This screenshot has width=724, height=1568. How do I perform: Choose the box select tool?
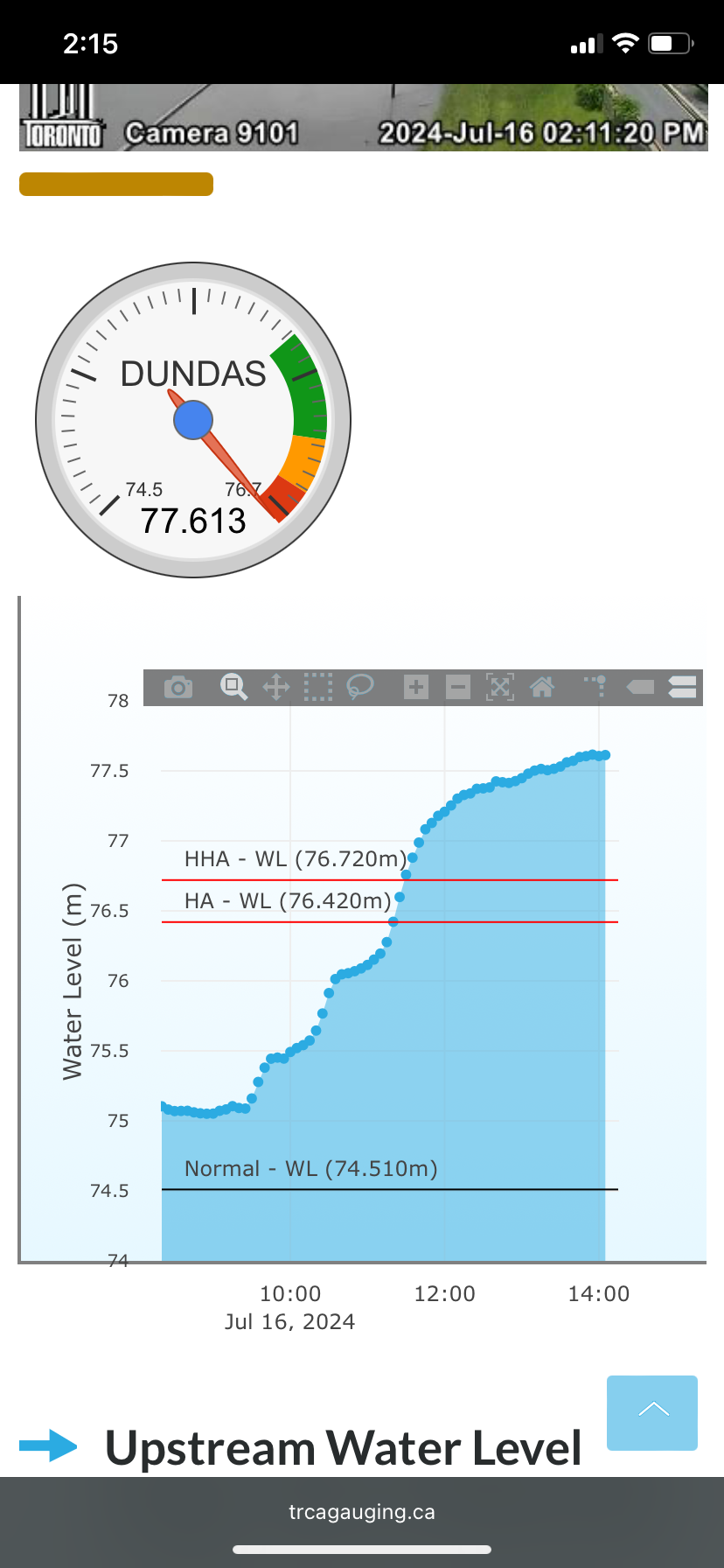pos(318,688)
